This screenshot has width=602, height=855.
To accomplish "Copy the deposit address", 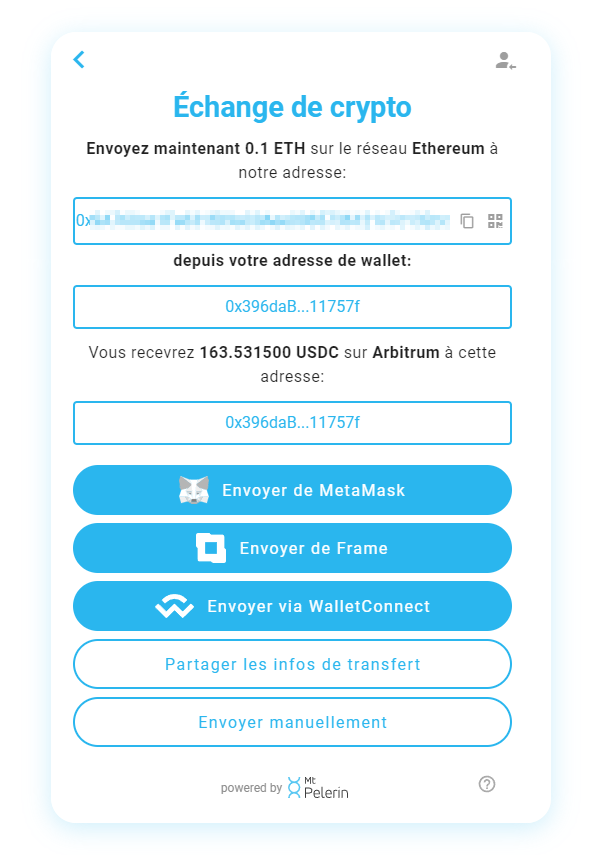I will coord(467,221).
